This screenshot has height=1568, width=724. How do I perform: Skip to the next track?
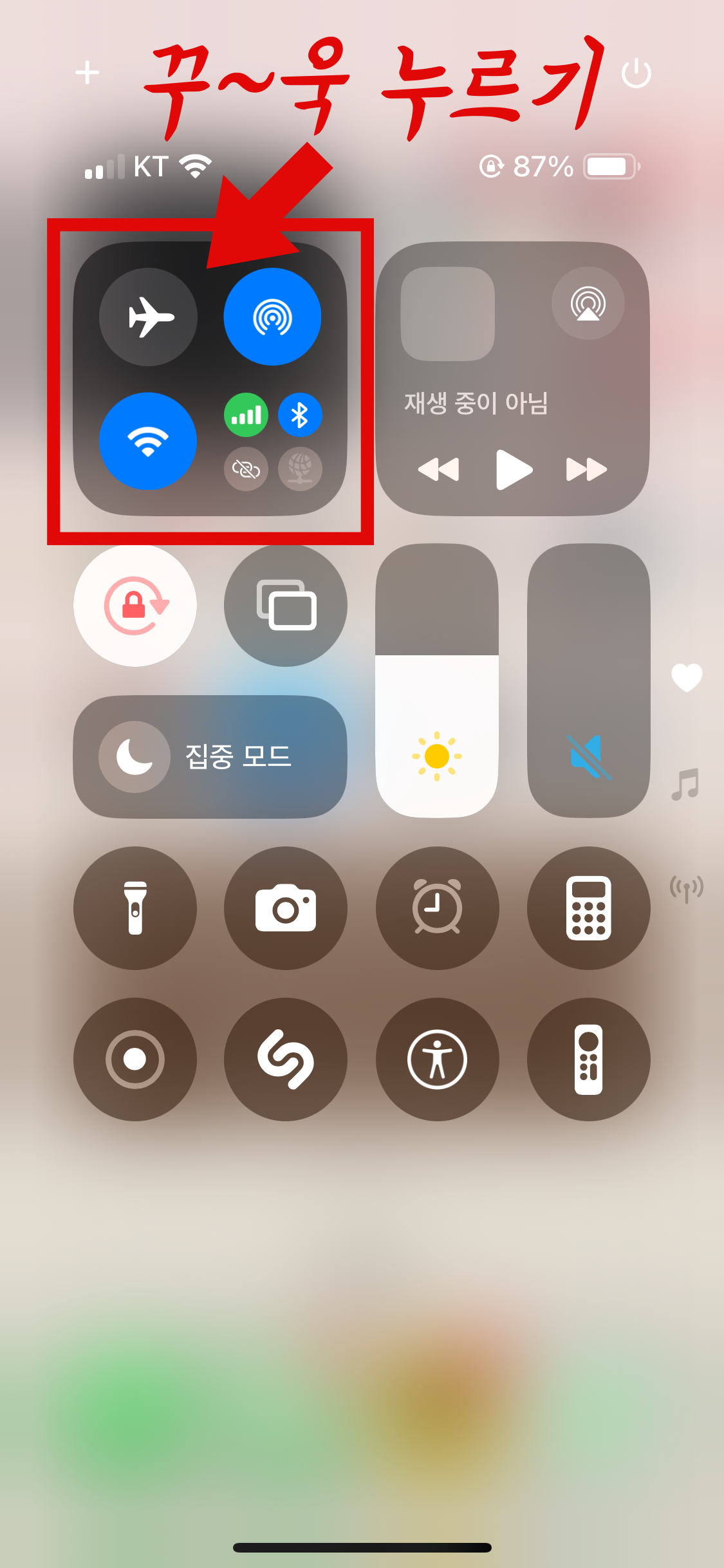click(586, 469)
